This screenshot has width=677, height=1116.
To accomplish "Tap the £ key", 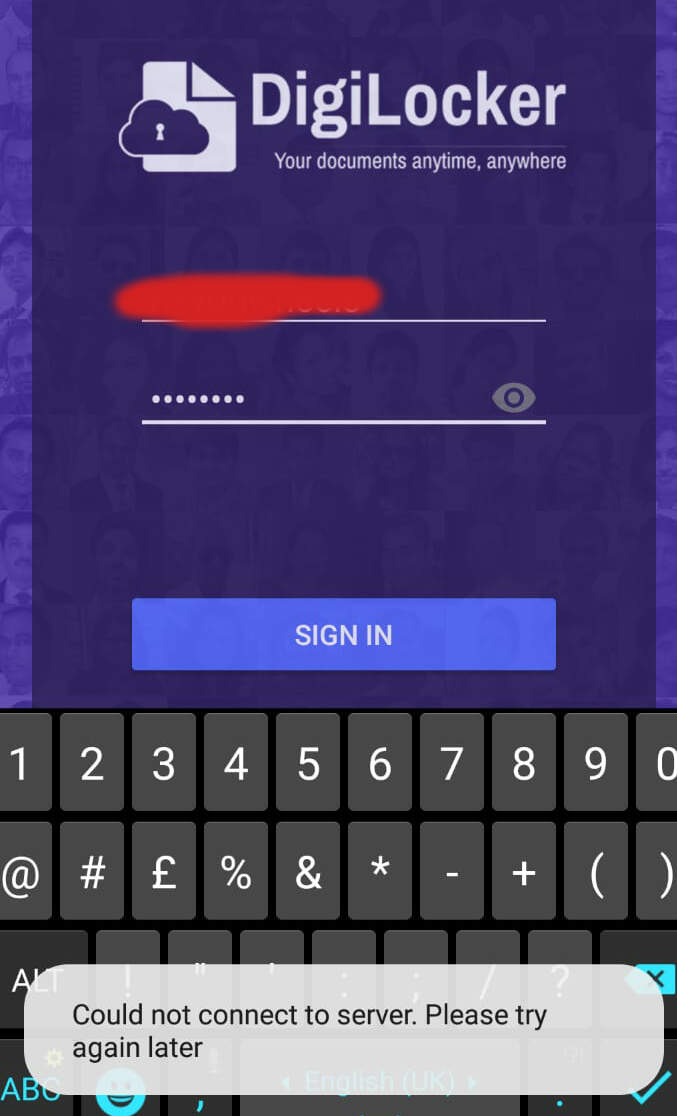I will pyautogui.click(x=164, y=872).
